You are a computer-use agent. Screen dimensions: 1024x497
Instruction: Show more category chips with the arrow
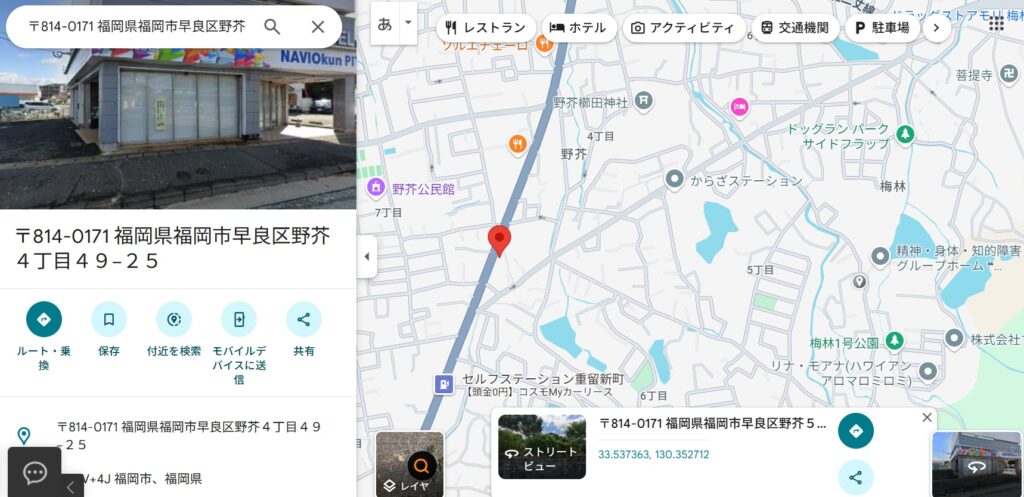935,28
